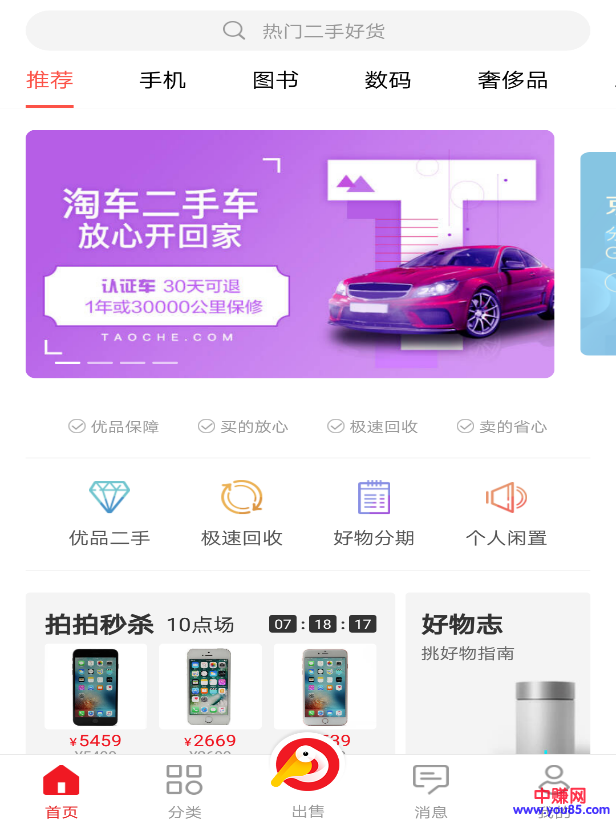Switch to the 图书 tab

pos(275,80)
